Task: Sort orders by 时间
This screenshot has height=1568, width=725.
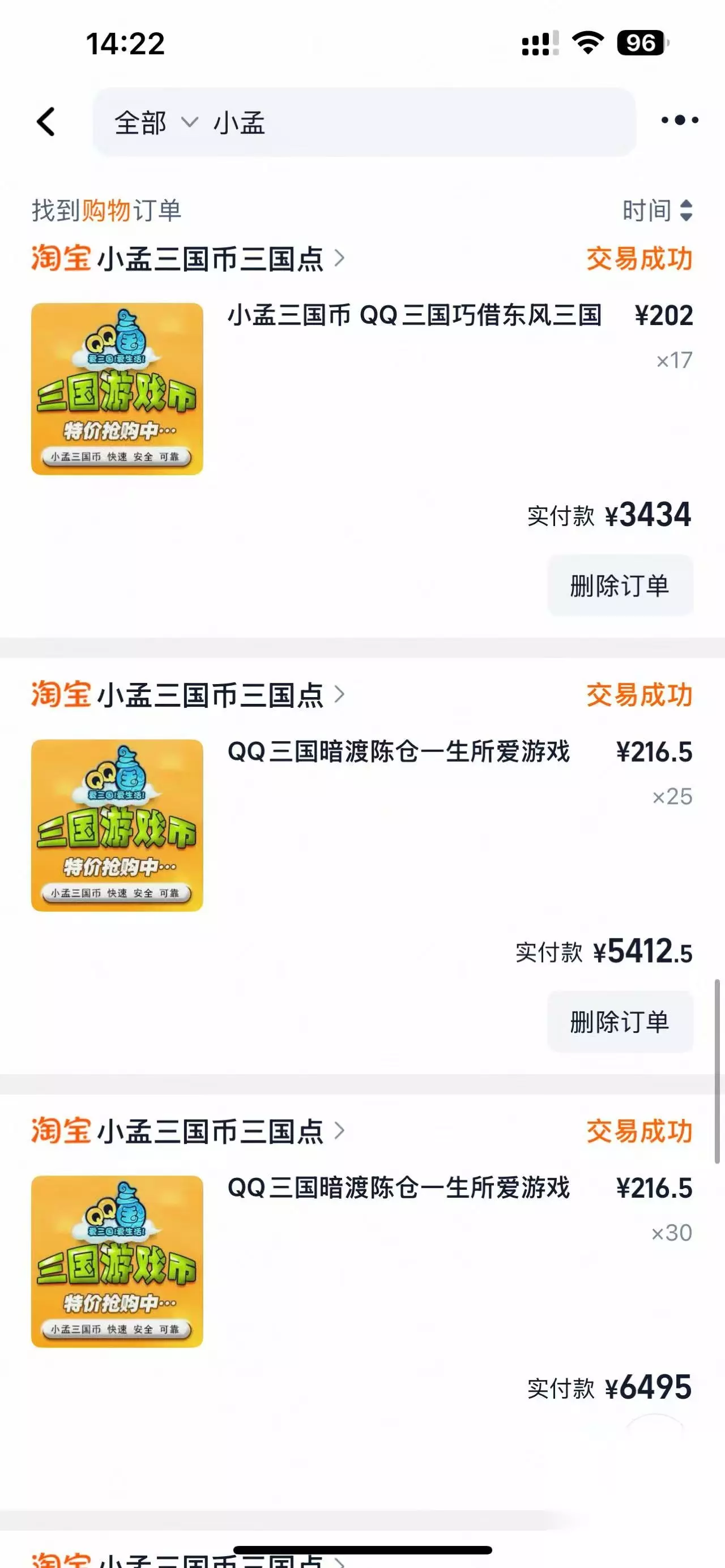Action: click(x=658, y=211)
